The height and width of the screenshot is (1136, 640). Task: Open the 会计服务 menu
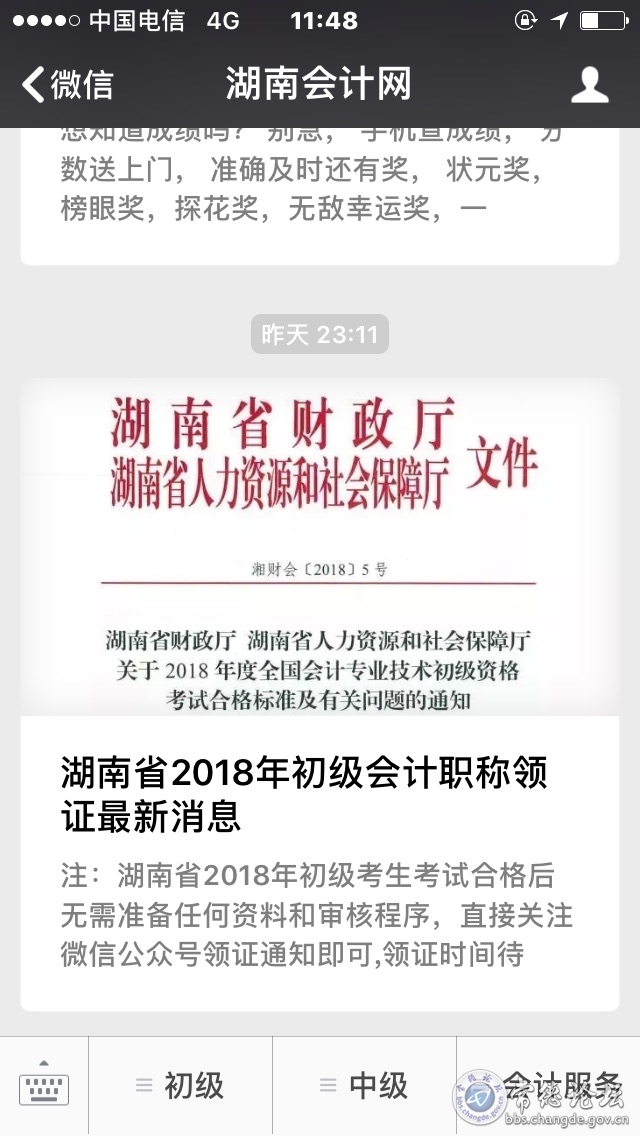(x=548, y=1086)
